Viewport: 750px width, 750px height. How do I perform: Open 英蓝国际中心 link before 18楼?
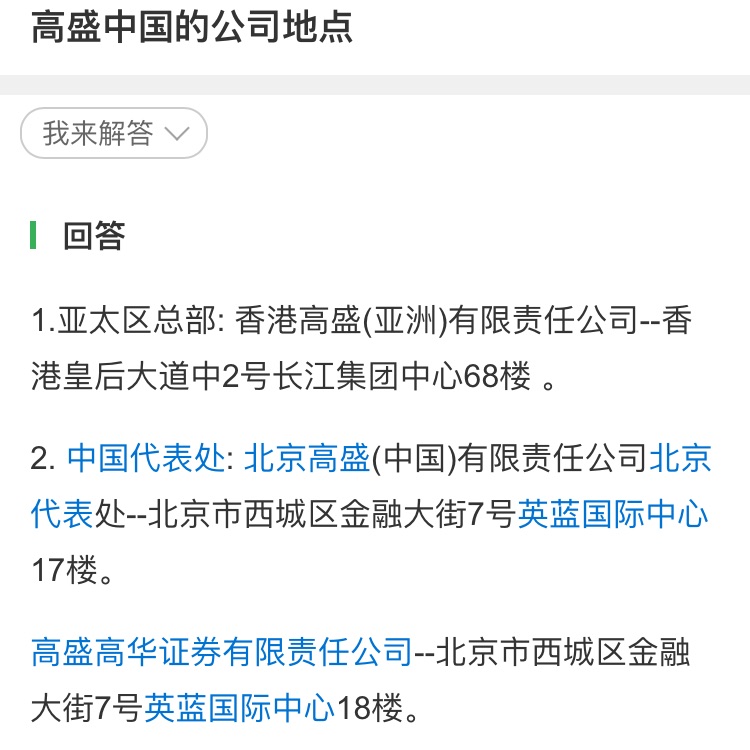tap(239, 709)
